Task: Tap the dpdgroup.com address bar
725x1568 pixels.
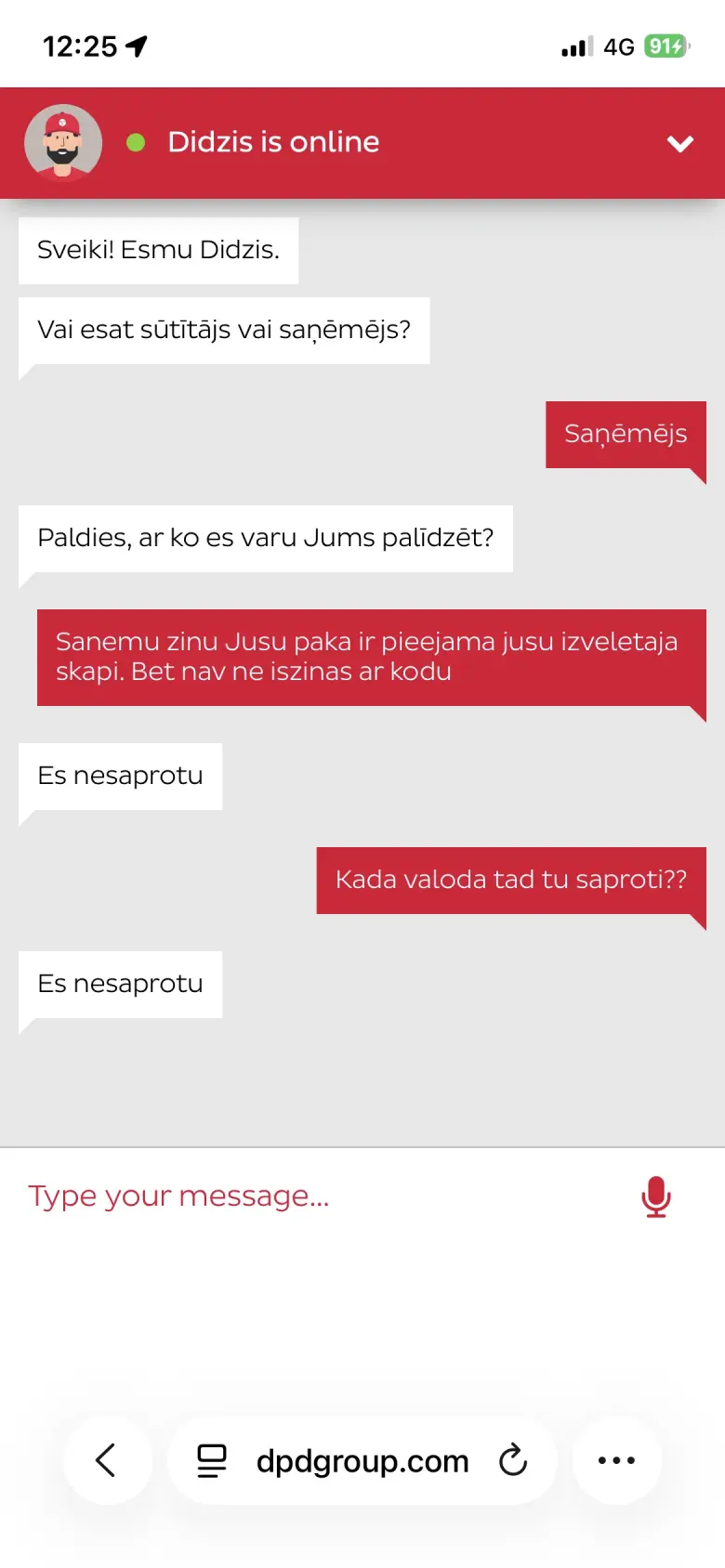Action: pos(362,1460)
